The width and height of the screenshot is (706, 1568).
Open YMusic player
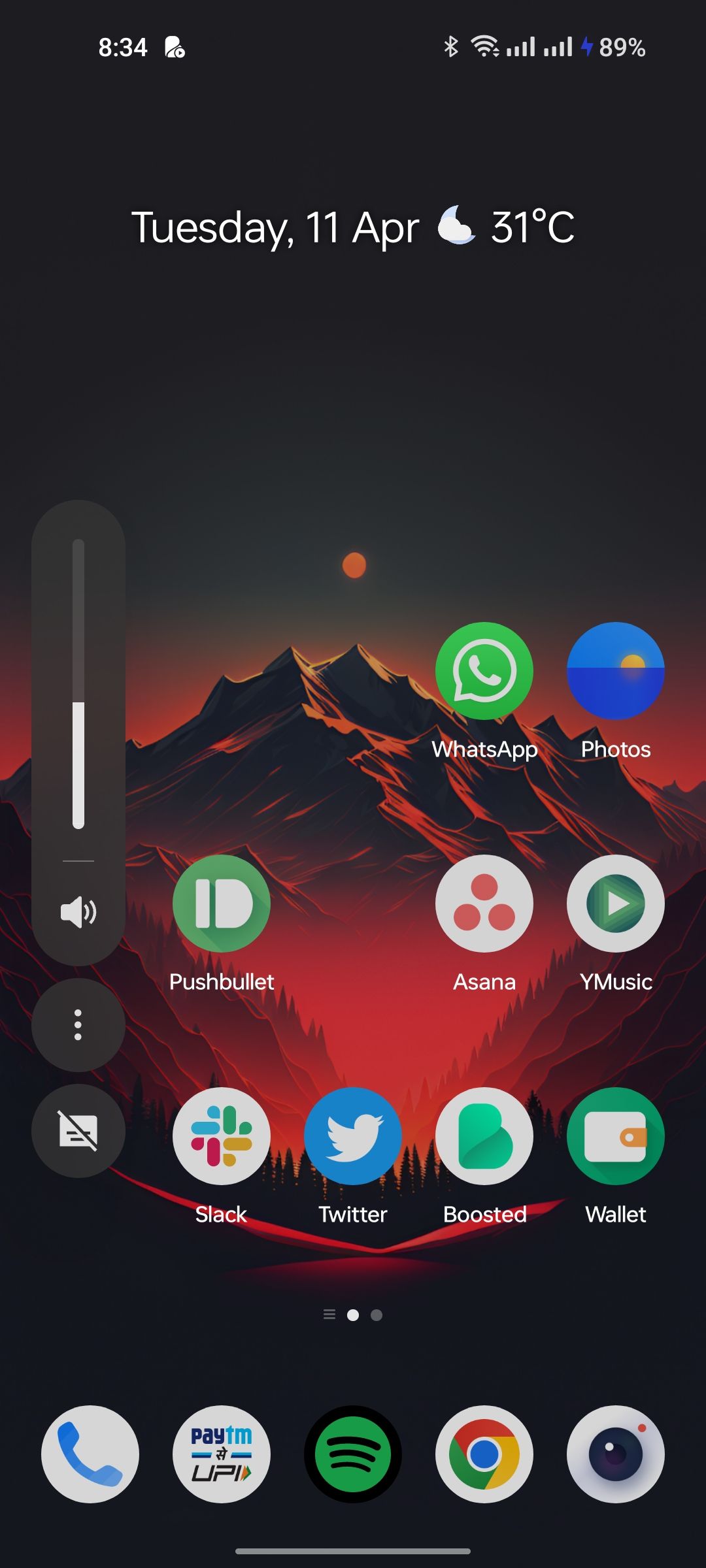[x=615, y=904]
